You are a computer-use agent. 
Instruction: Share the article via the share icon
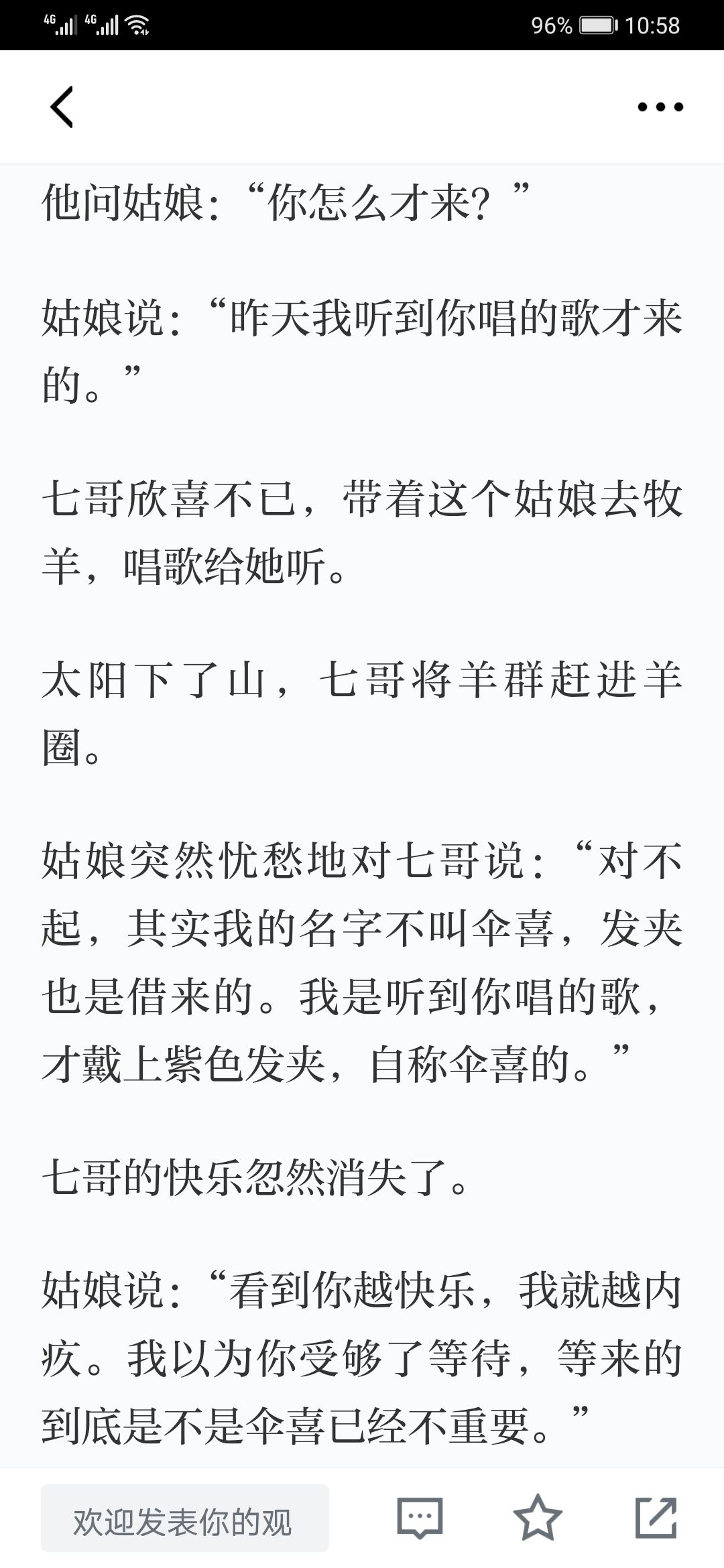point(656,1518)
